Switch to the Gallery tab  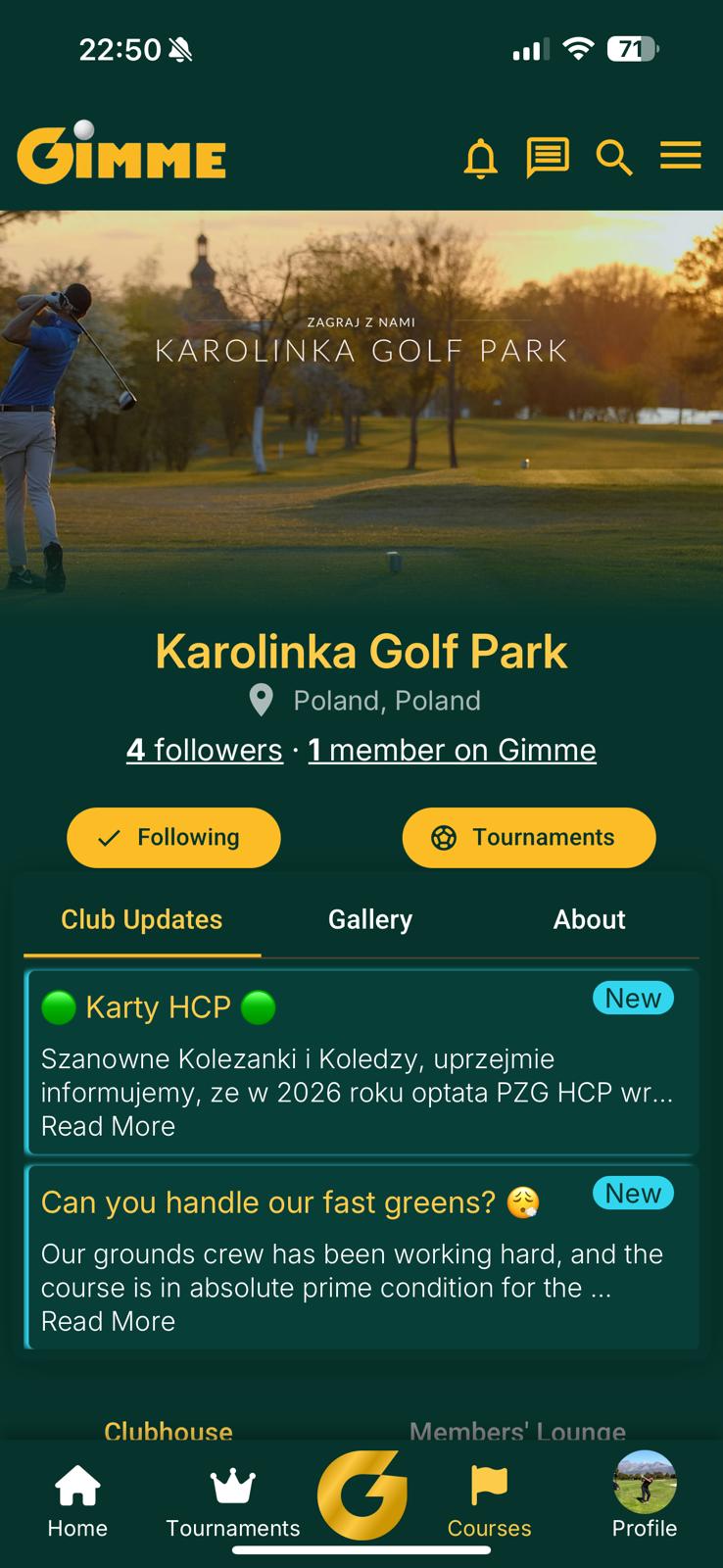[x=369, y=919]
